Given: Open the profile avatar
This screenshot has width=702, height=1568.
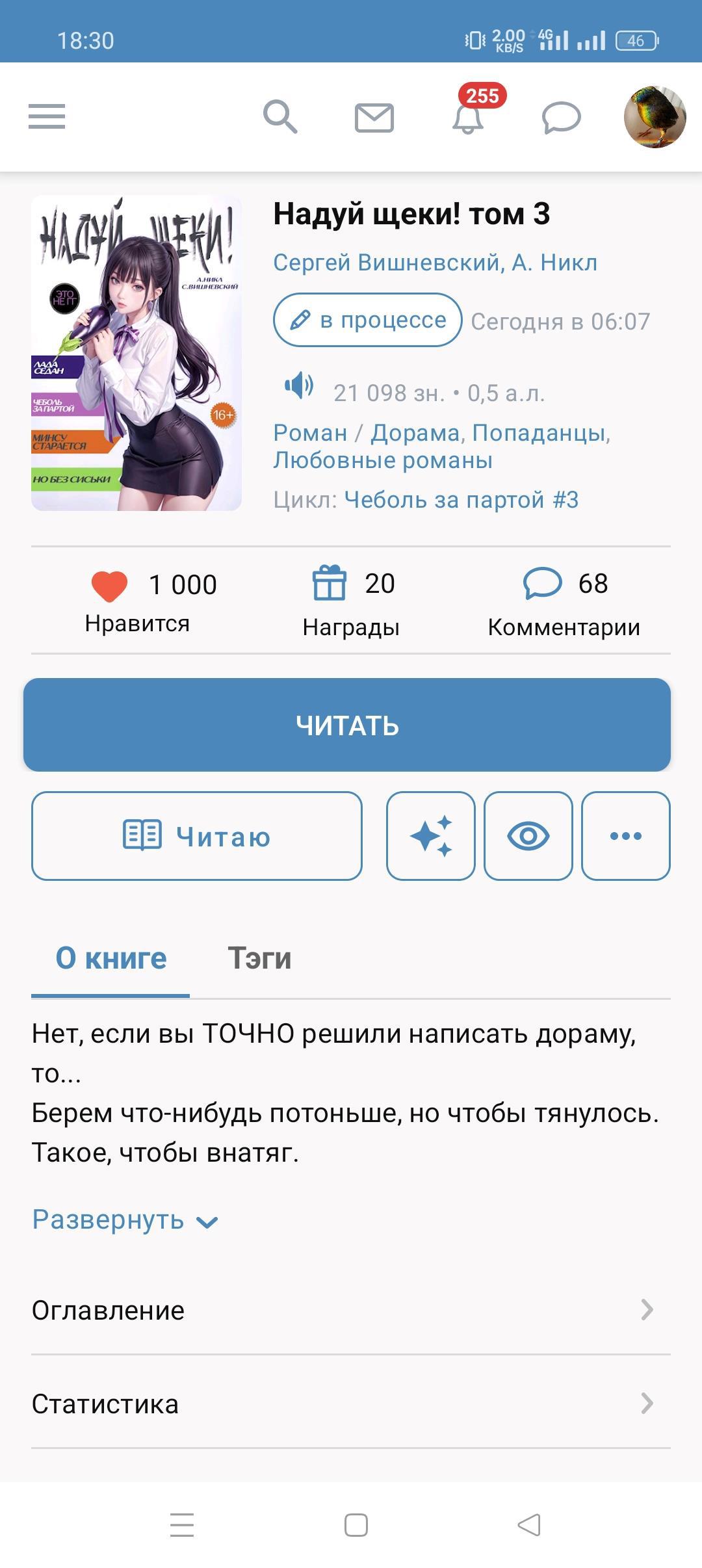Looking at the screenshot, I should [655, 117].
